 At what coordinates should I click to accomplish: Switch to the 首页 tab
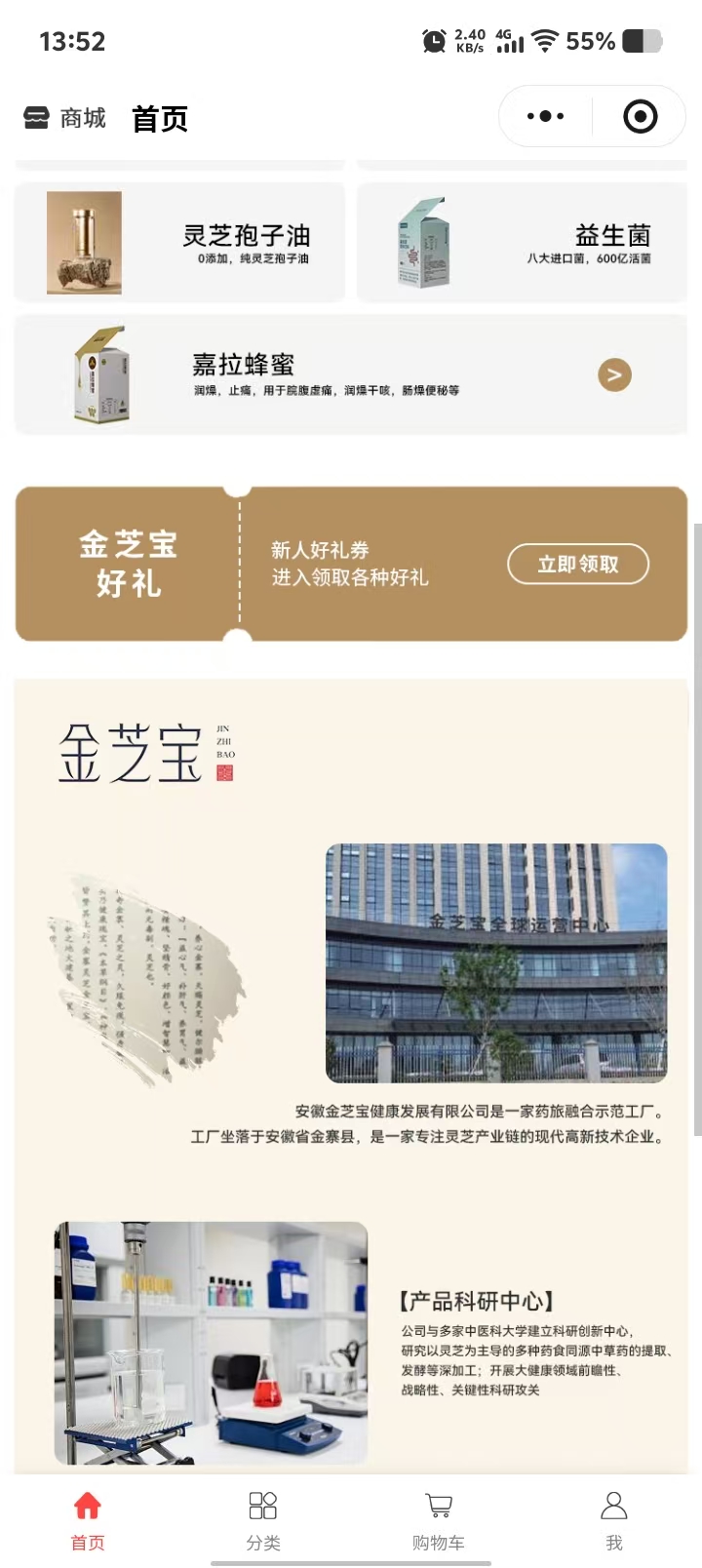point(88,1519)
